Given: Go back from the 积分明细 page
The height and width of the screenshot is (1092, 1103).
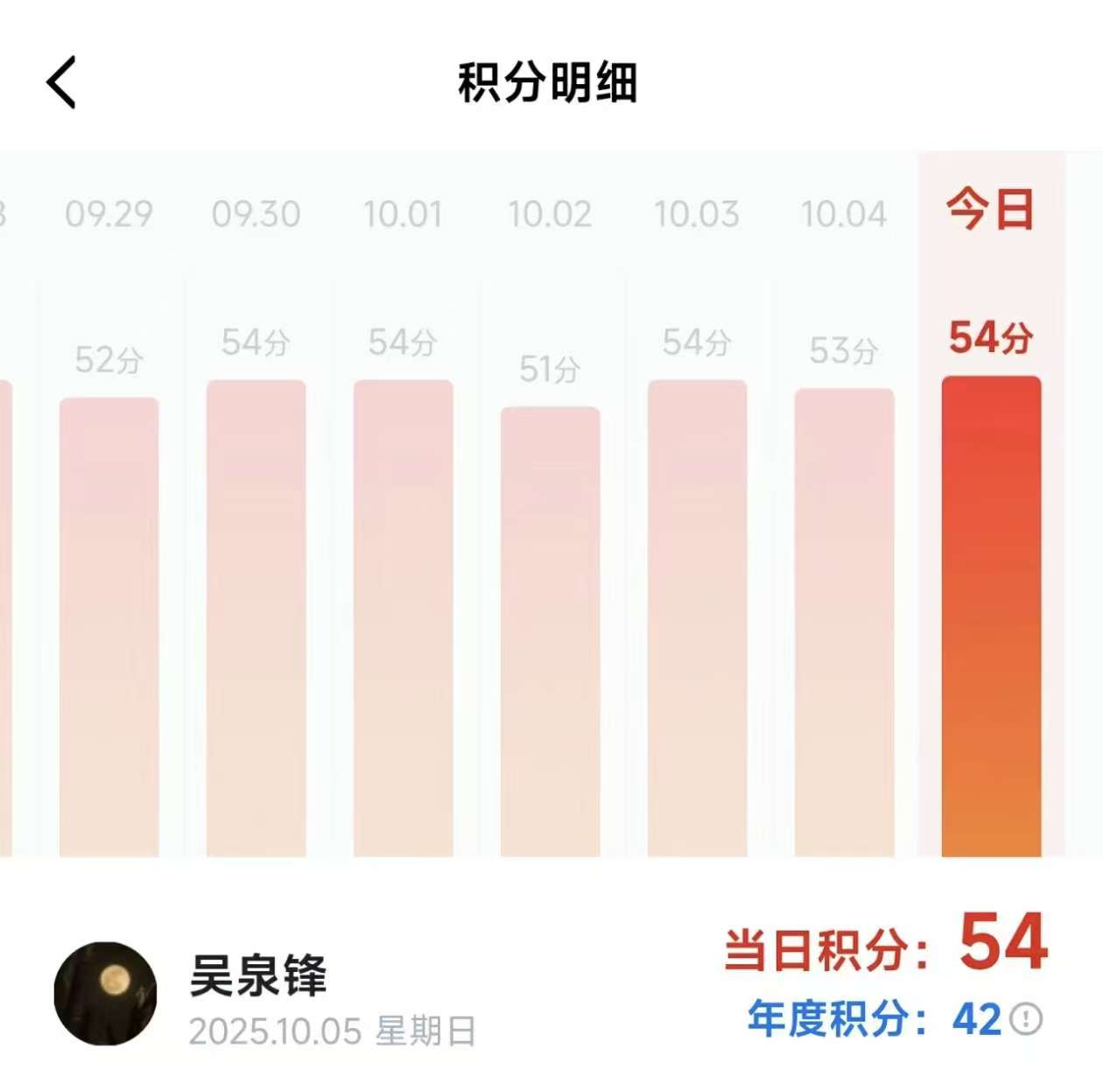Looking at the screenshot, I should click(x=61, y=83).
